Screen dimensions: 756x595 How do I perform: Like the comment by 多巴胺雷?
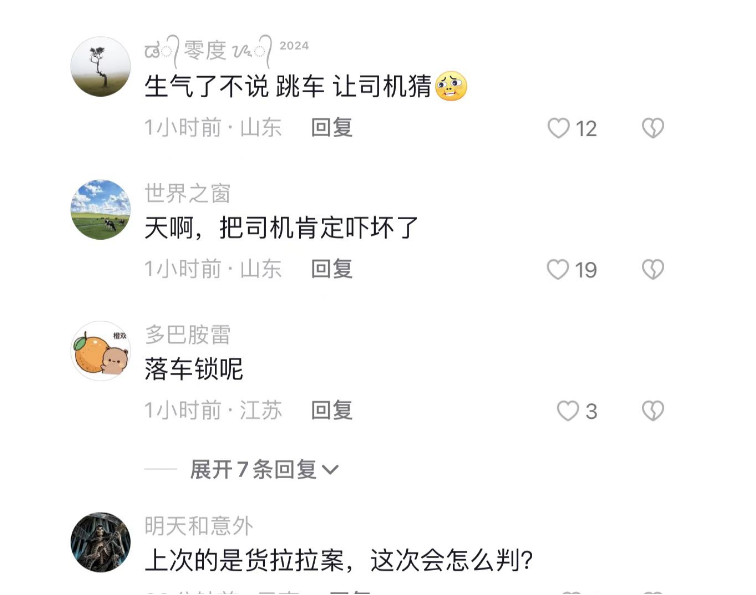pos(568,411)
